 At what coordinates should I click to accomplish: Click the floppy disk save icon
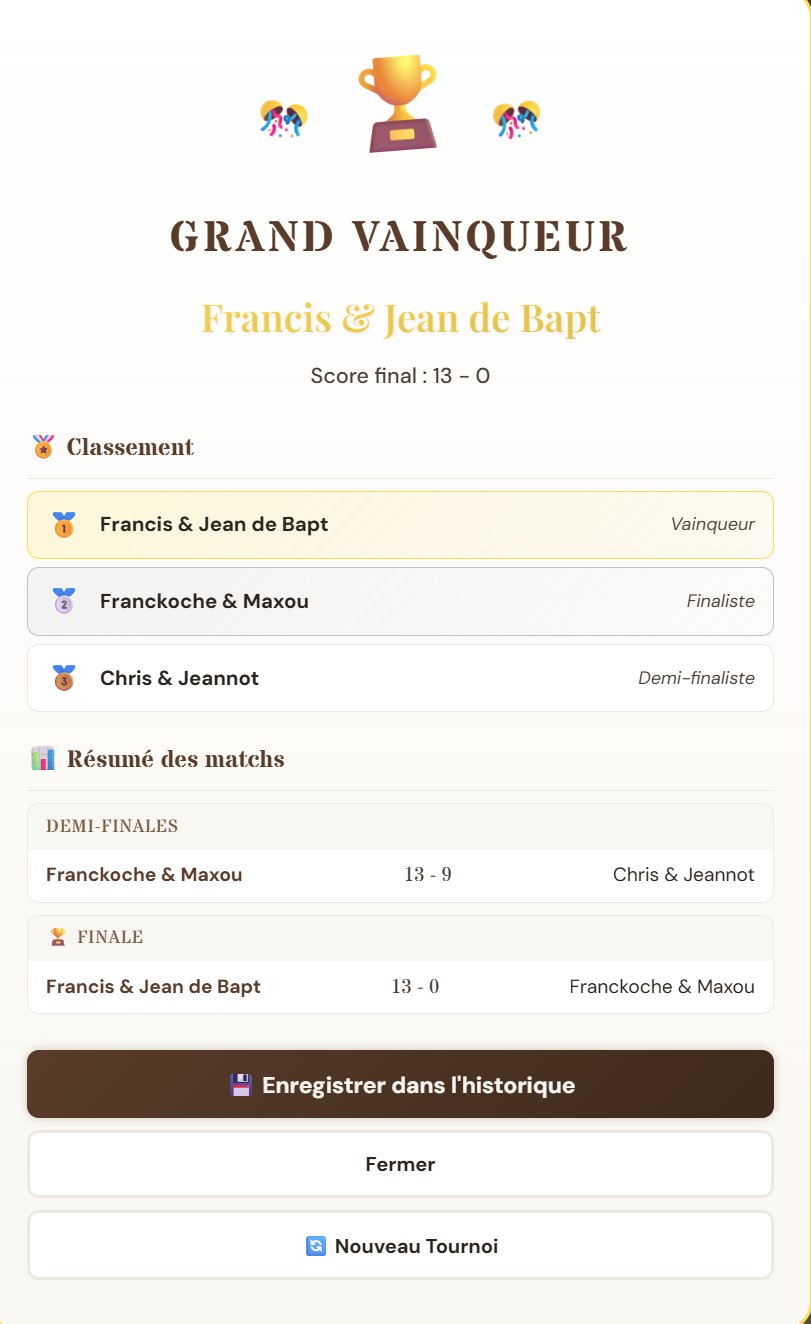tap(238, 1083)
